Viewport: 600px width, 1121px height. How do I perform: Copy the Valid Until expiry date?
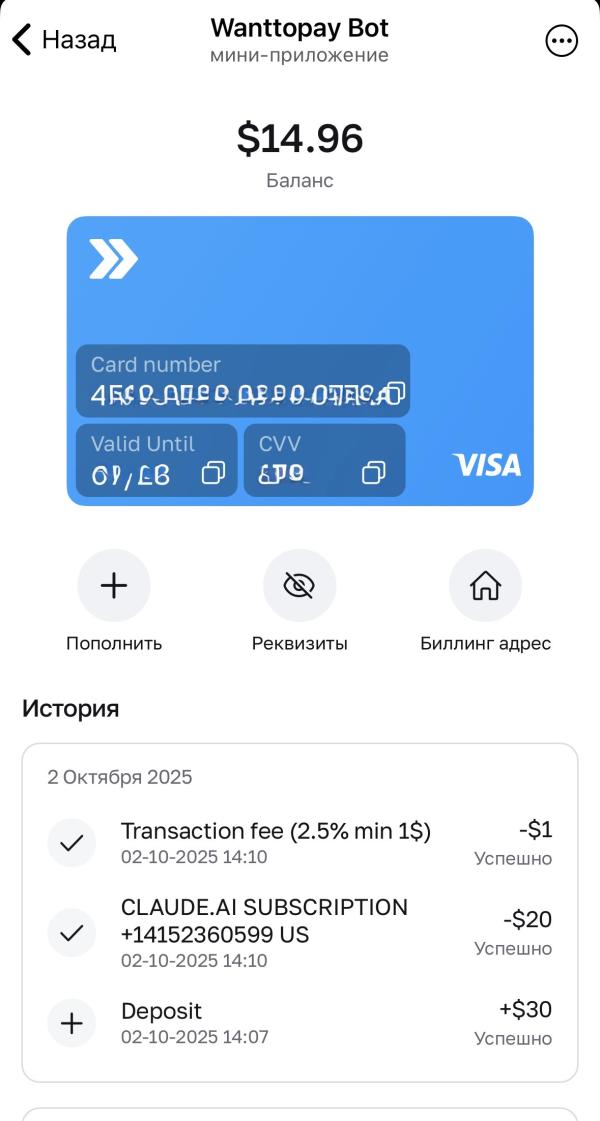pyautogui.click(x=213, y=472)
